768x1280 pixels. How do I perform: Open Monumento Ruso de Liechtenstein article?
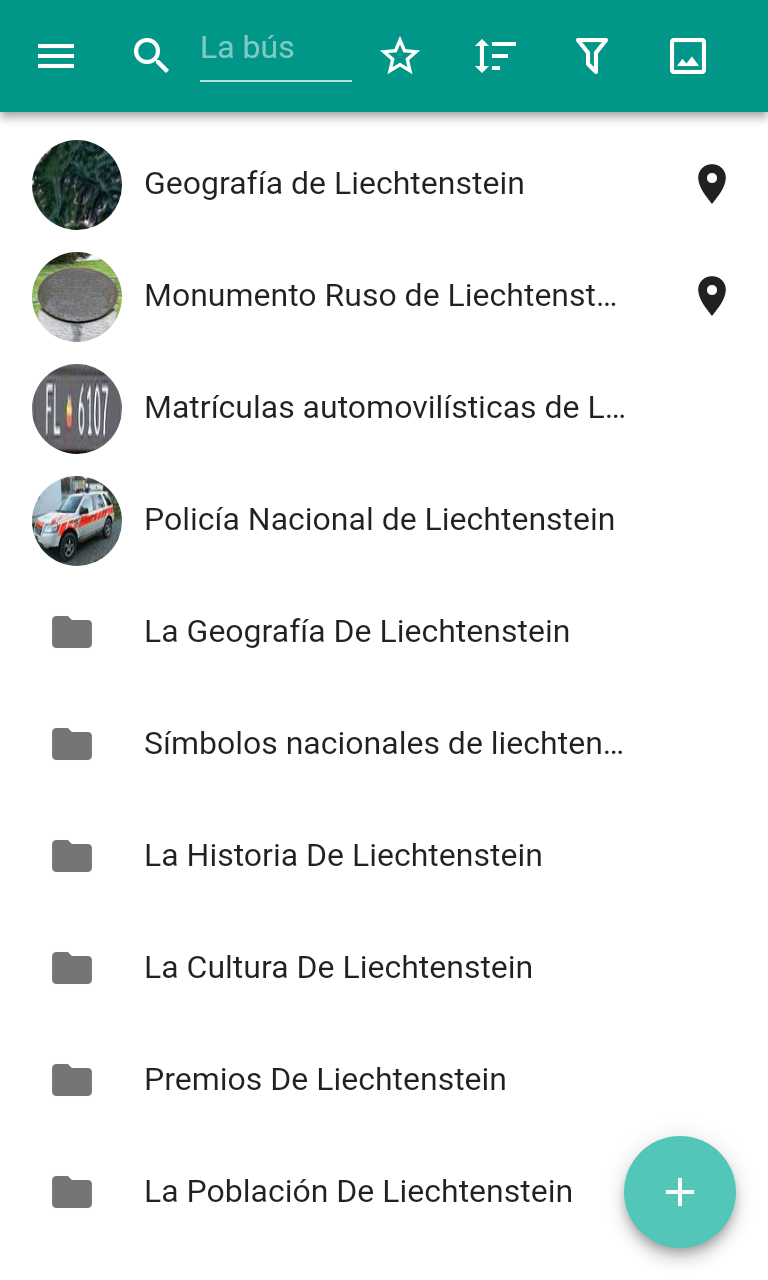pyautogui.click(x=384, y=296)
